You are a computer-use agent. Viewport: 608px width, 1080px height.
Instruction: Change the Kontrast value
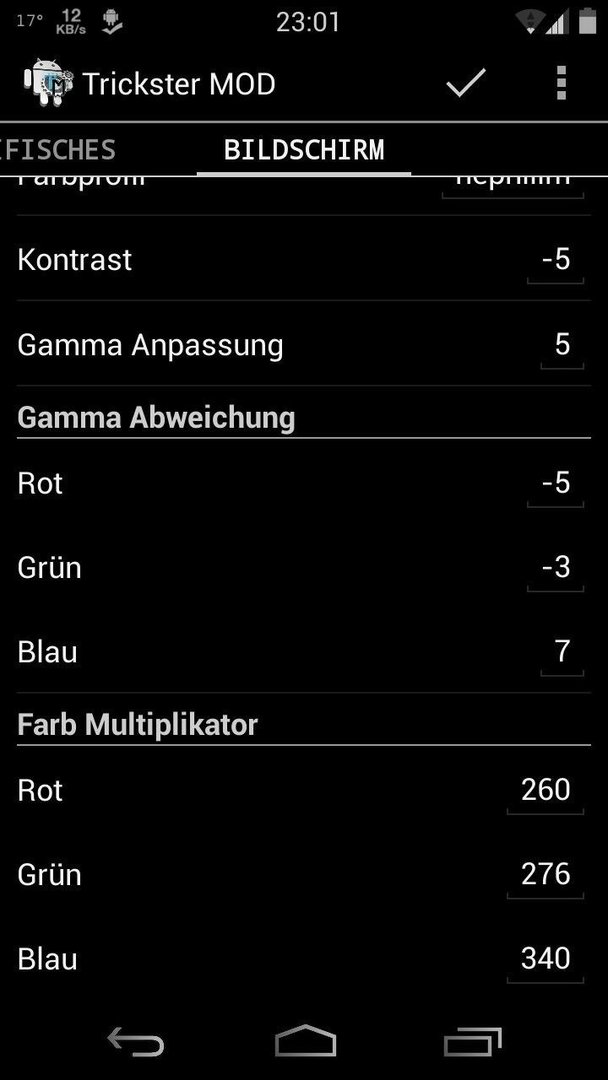(x=555, y=260)
